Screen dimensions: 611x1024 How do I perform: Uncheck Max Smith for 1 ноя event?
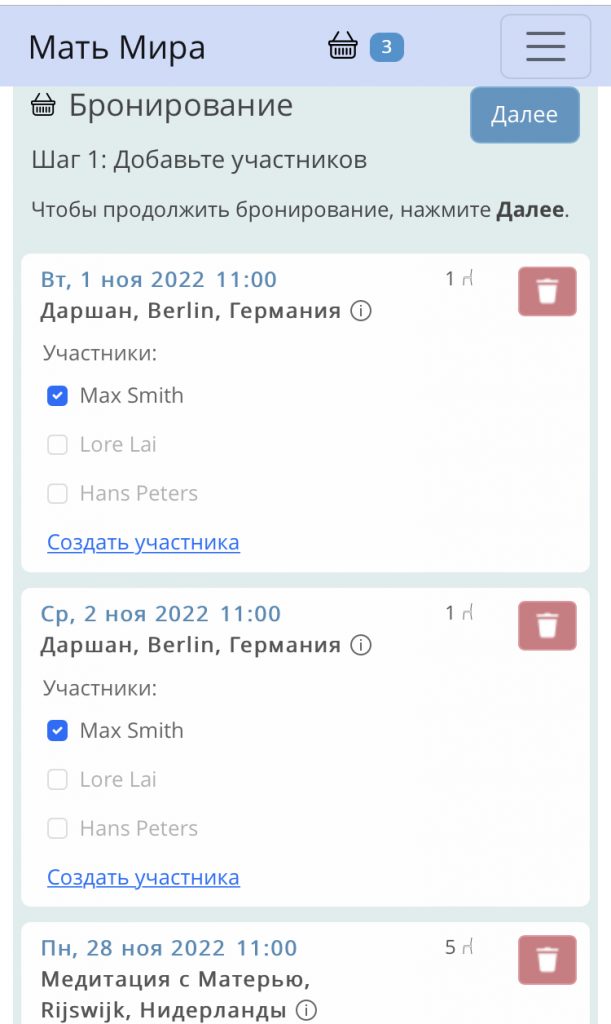tap(57, 396)
